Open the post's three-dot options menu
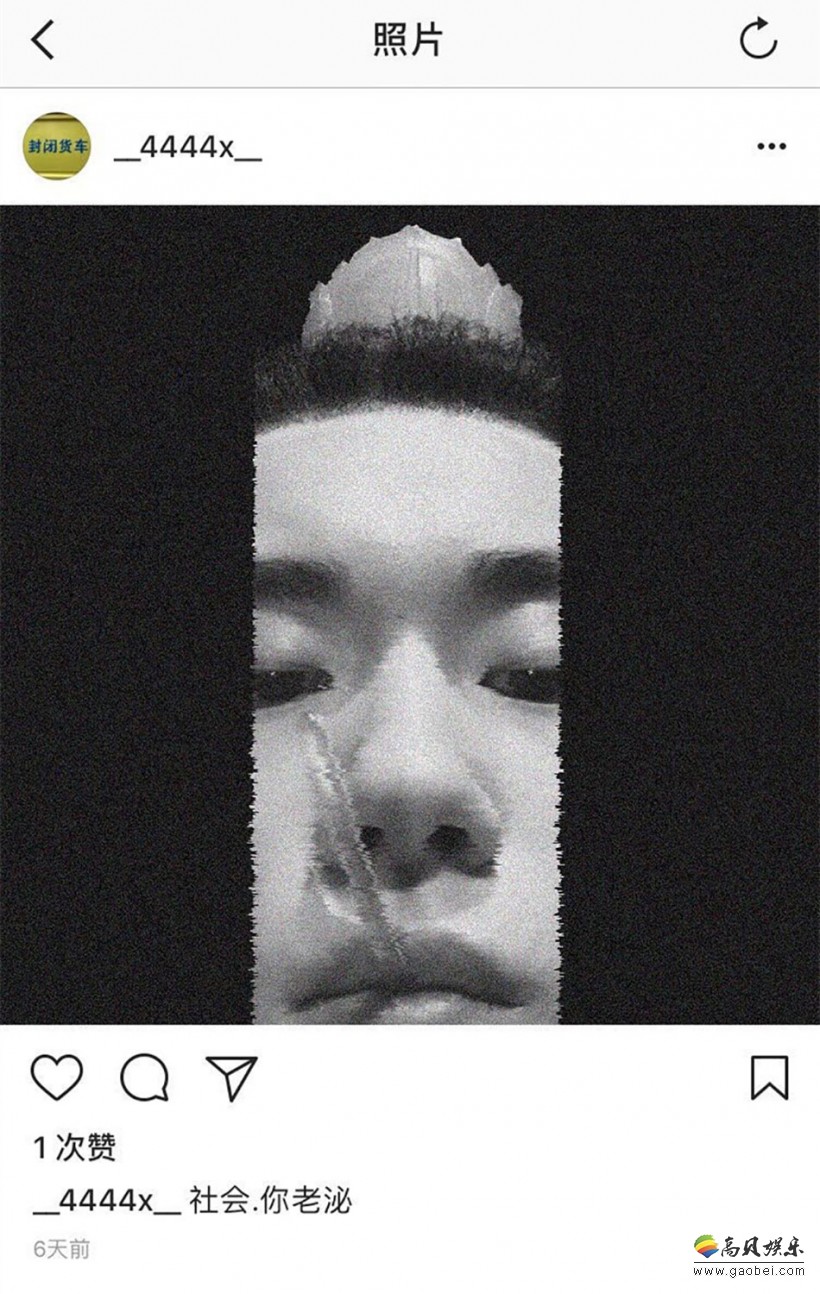Viewport: 820px width, 1294px height. click(x=771, y=147)
